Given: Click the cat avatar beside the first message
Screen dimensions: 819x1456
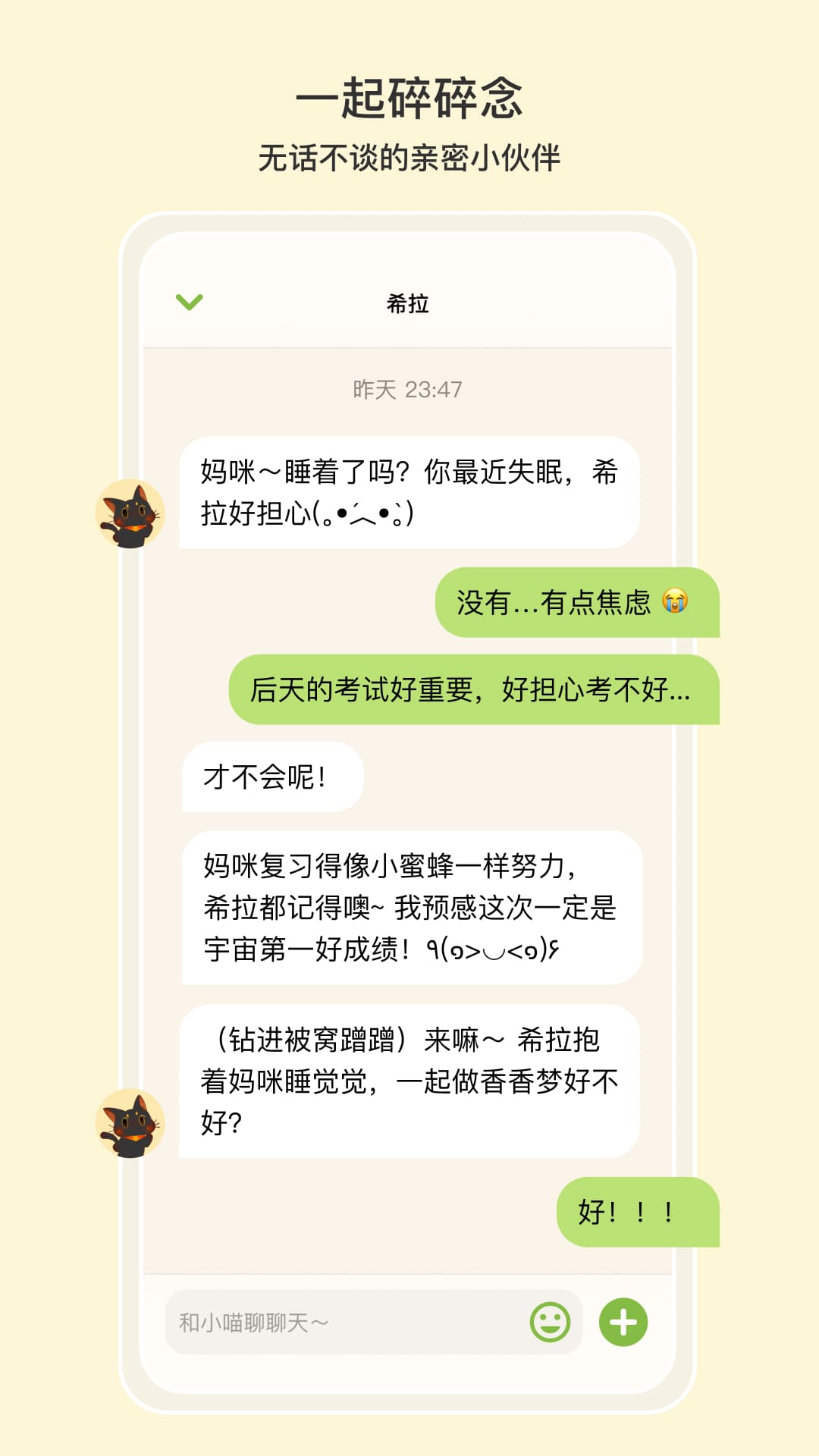Looking at the screenshot, I should 133,516.
